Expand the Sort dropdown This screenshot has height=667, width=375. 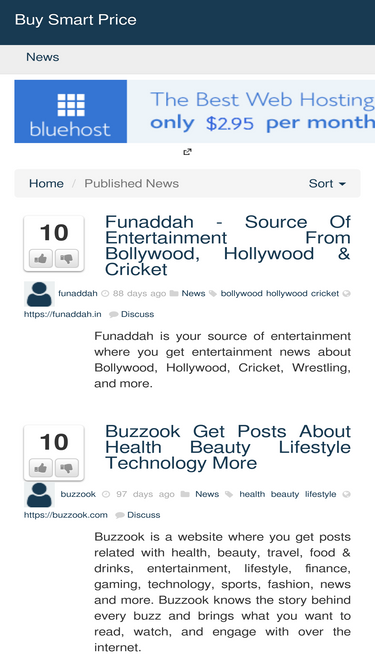tap(327, 183)
